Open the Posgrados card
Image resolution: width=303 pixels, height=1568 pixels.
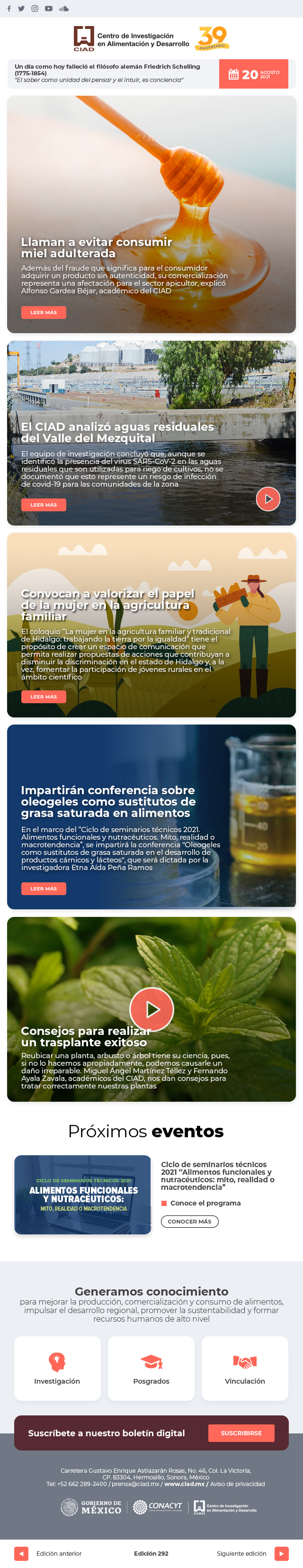tap(151, 1369)
